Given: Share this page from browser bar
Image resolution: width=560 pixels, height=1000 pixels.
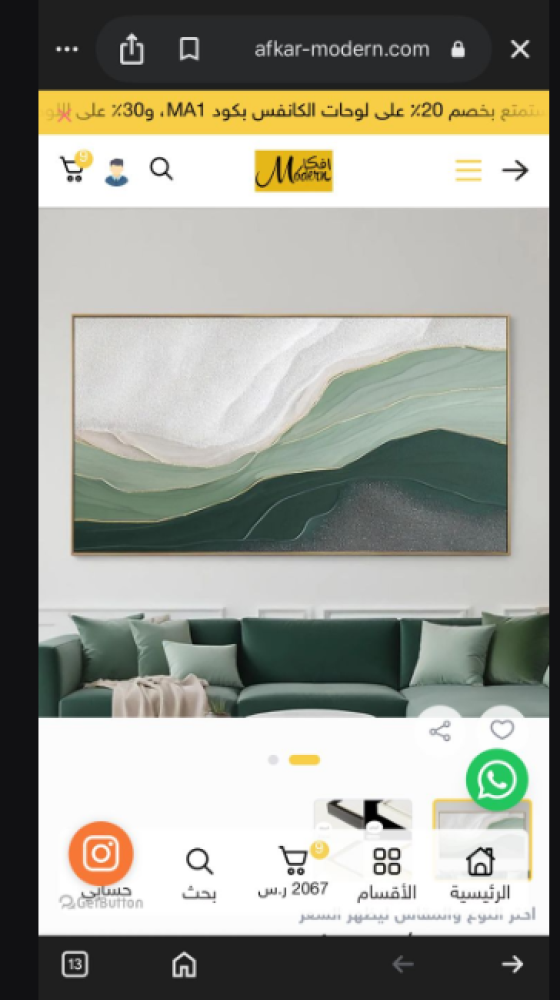Looking at the screenshot, I should (x=131, y=49).
